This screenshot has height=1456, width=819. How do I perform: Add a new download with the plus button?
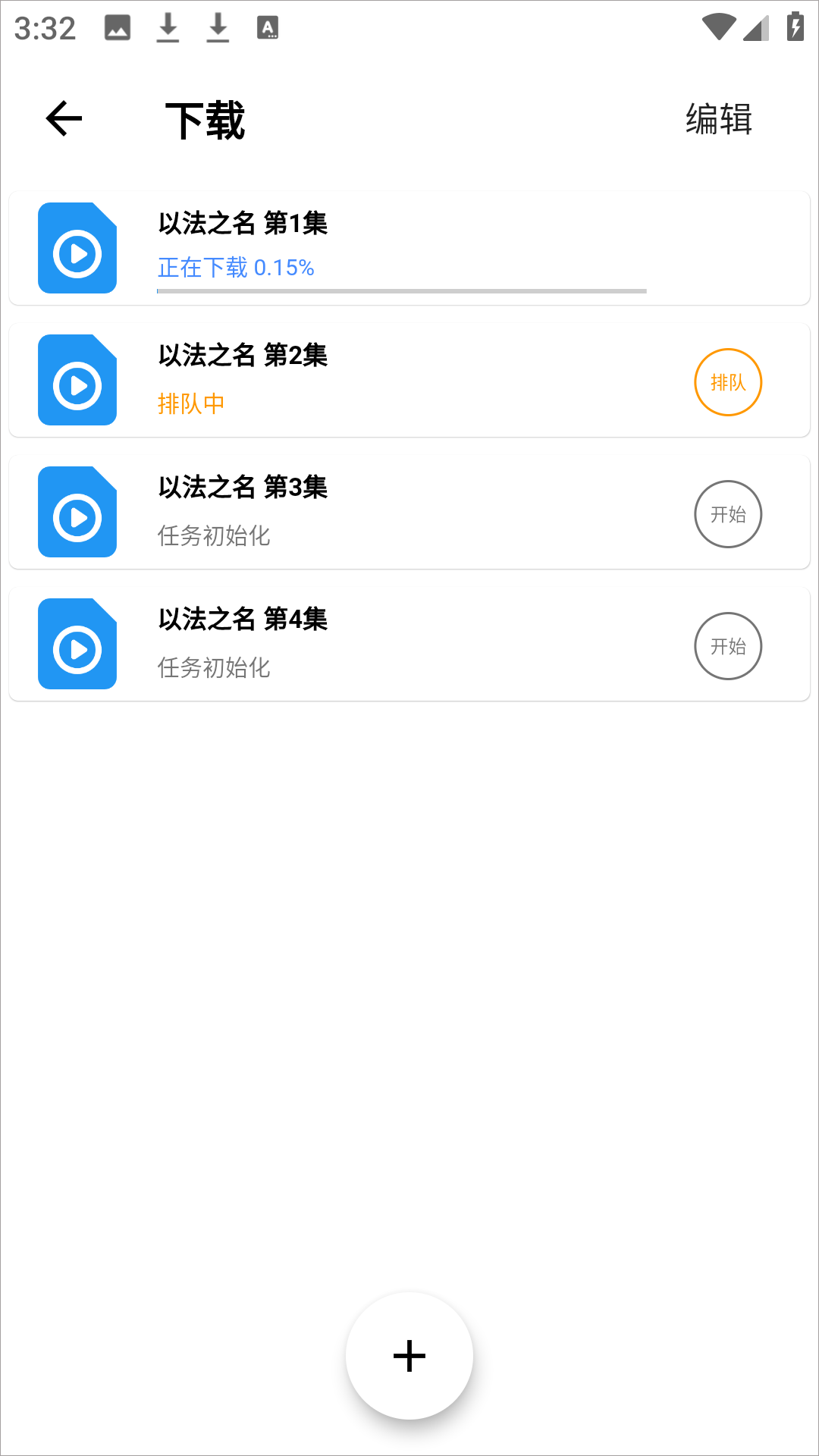click(409, 1355)
